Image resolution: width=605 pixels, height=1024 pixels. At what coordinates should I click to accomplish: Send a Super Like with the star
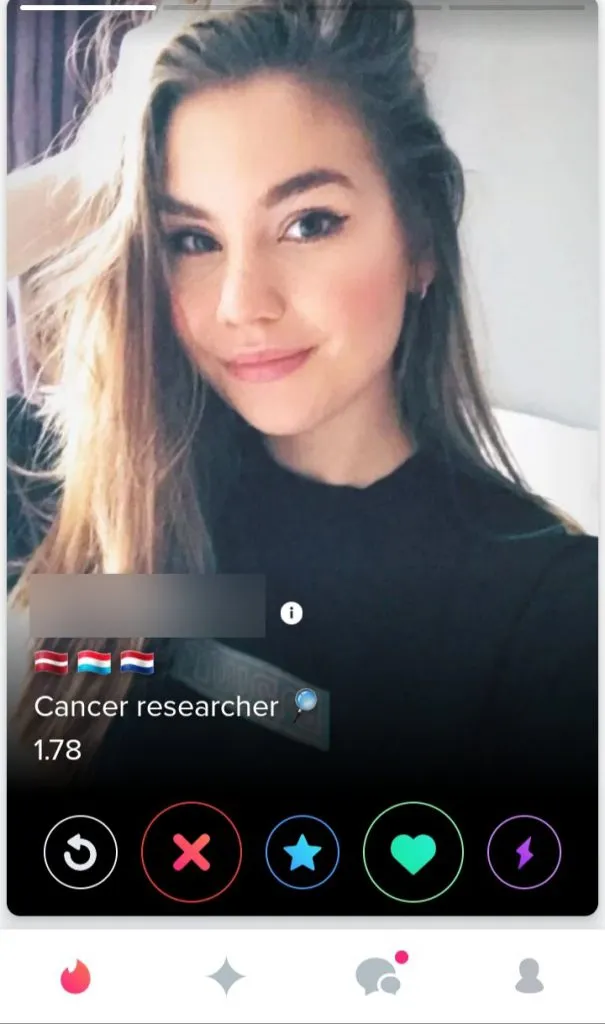(302, 853)
